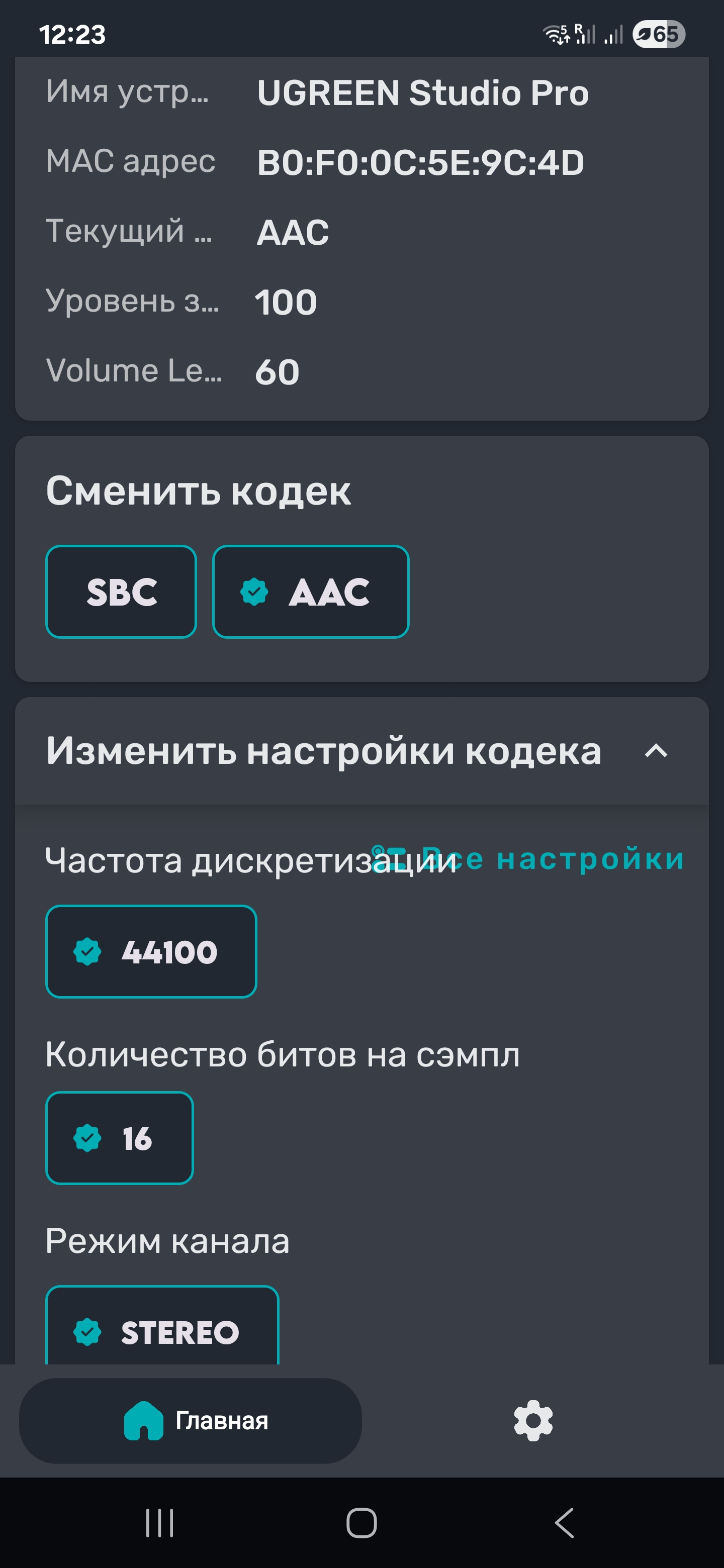
Task: Open recent apps from navigation bar
Action: point(159,1523)
